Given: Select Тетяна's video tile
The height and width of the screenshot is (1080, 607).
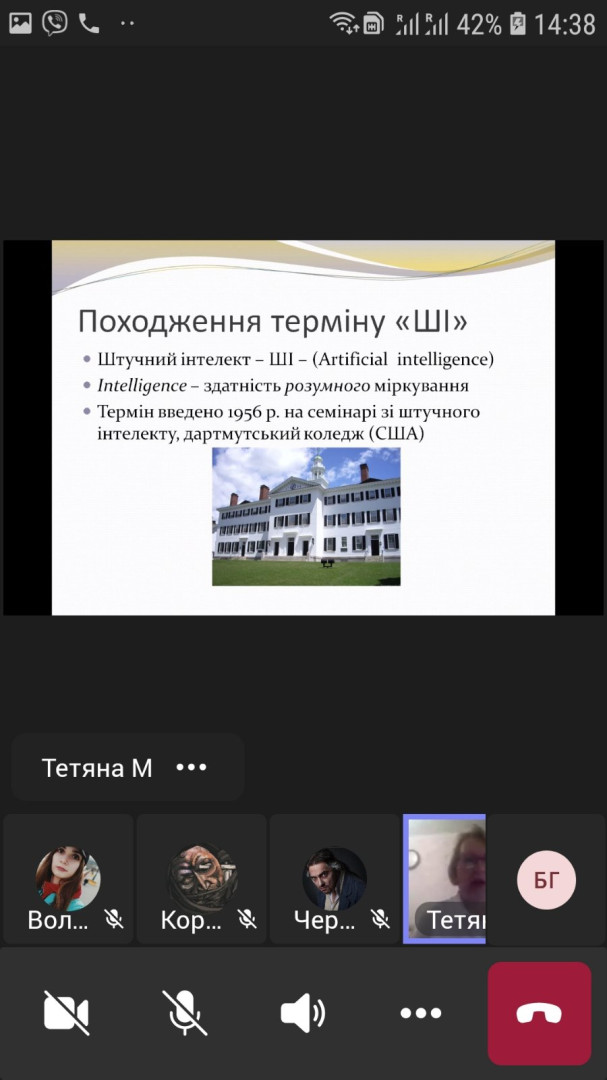Looking at the screenshot, I should pos(445,879).
